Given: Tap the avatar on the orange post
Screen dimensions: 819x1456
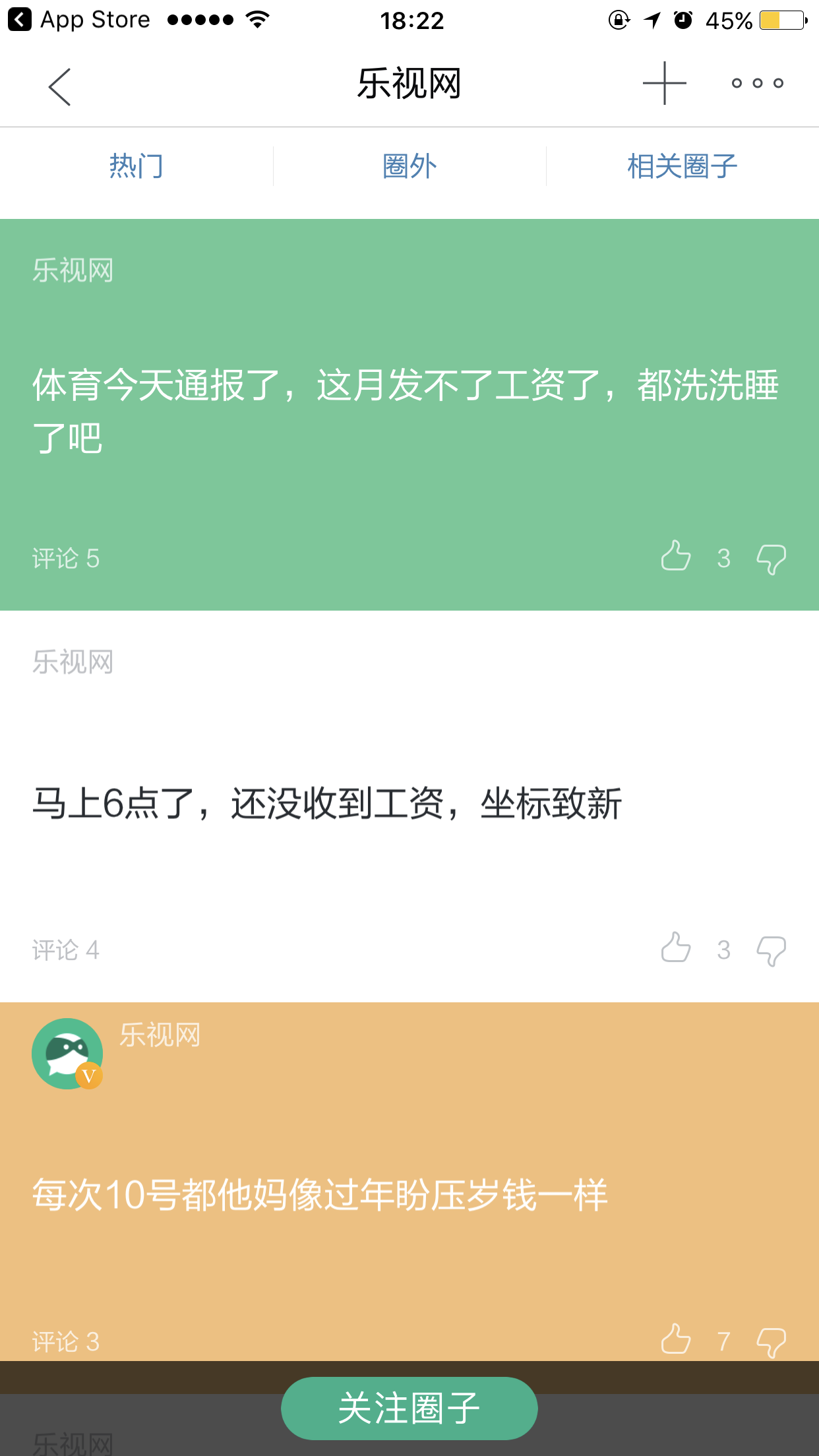Looking at the screenshot, I should click(67, 1054).
